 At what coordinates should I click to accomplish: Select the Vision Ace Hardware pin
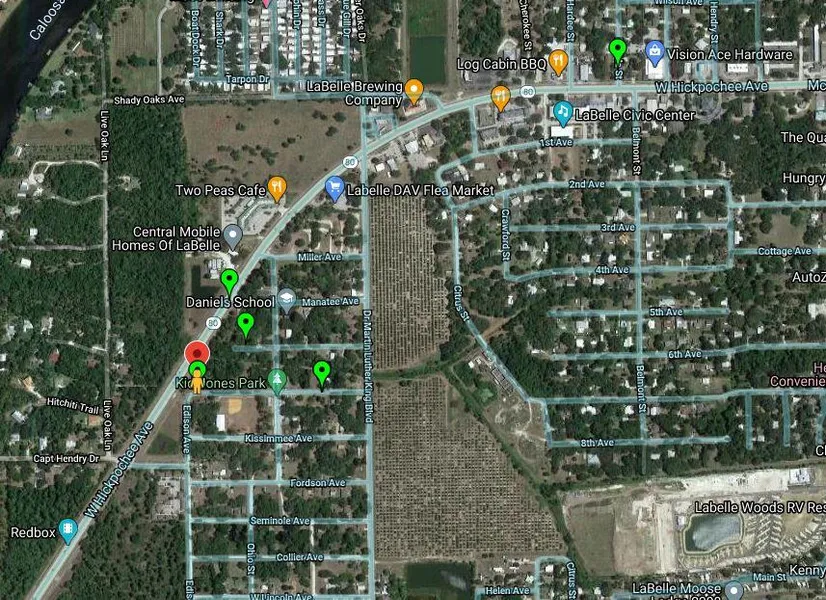pyautogui.click(x=655, y=52)
